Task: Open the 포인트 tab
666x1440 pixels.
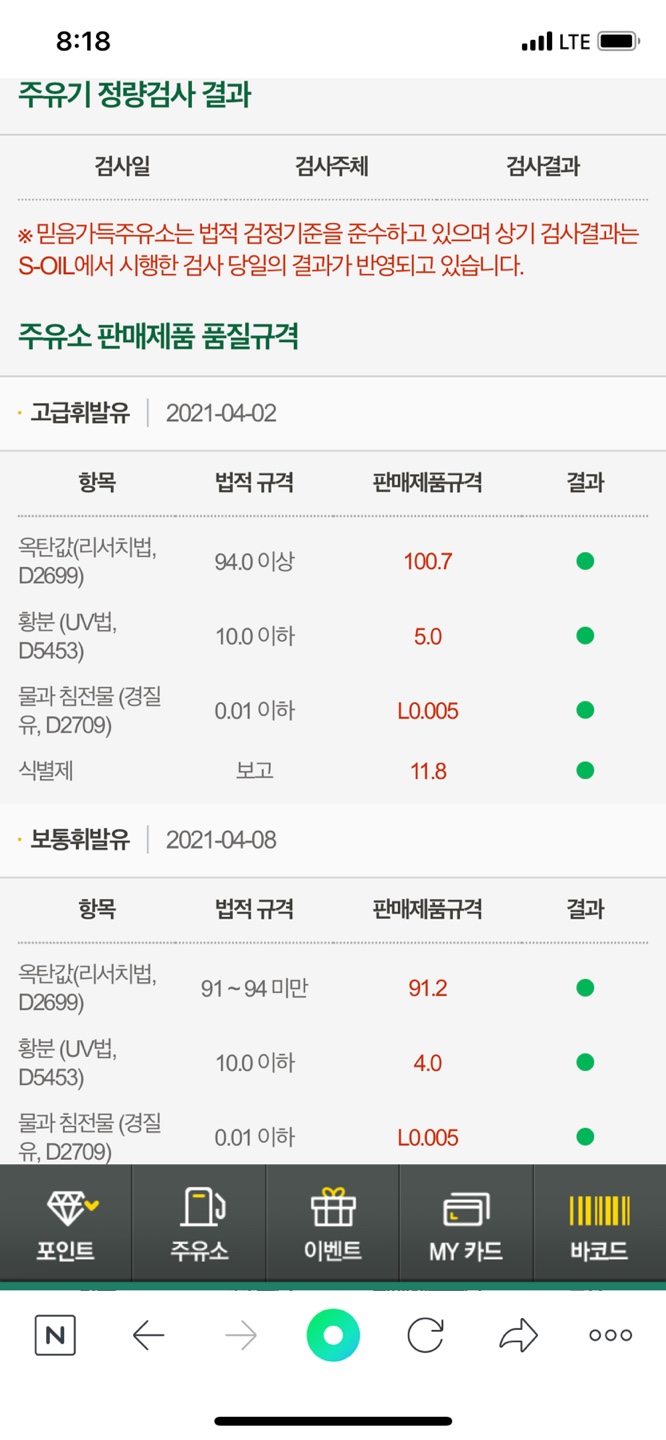Action: (x=66, y=1222)
